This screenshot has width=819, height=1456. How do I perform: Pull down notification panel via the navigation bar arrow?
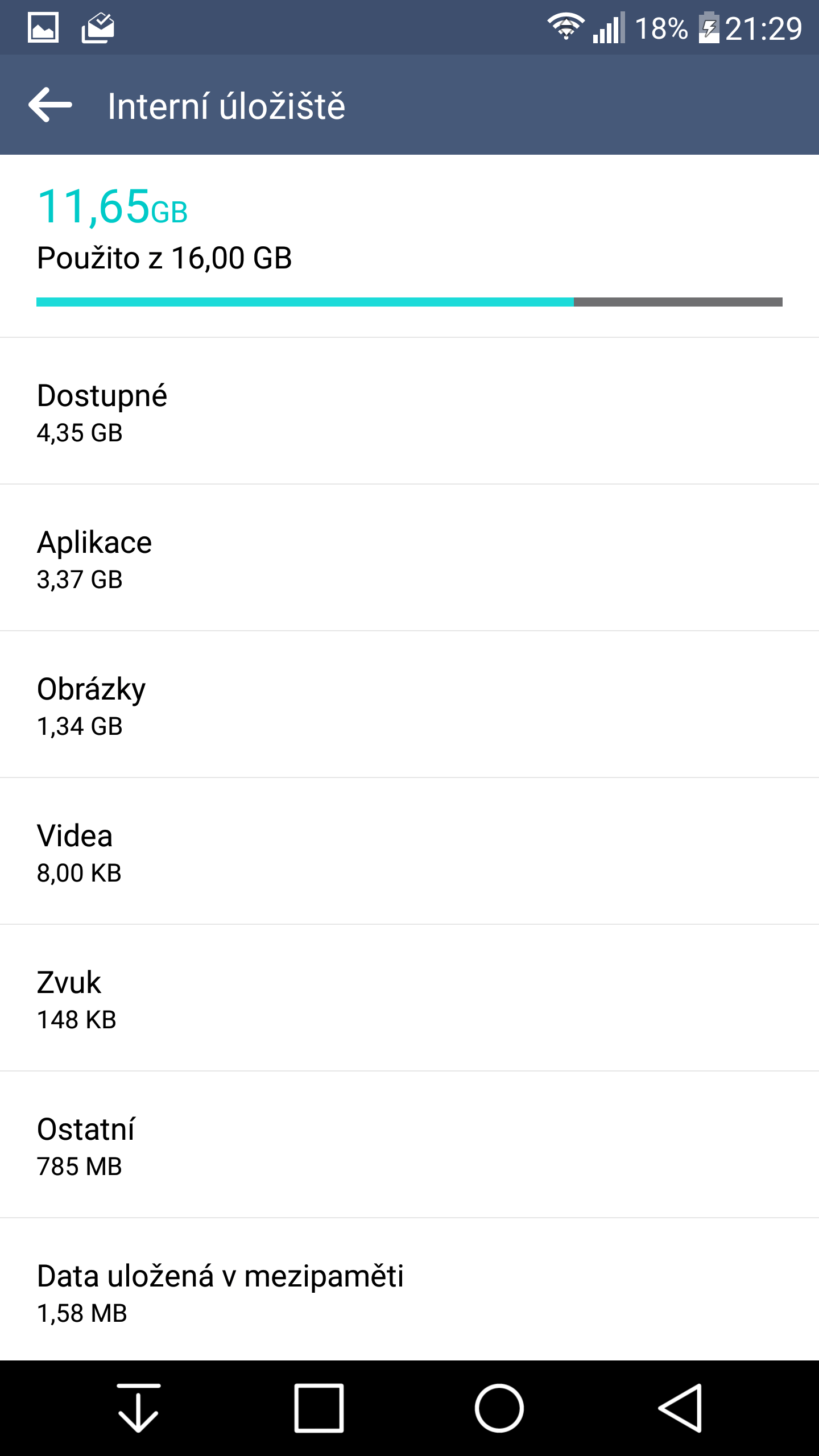point(138,1408)
